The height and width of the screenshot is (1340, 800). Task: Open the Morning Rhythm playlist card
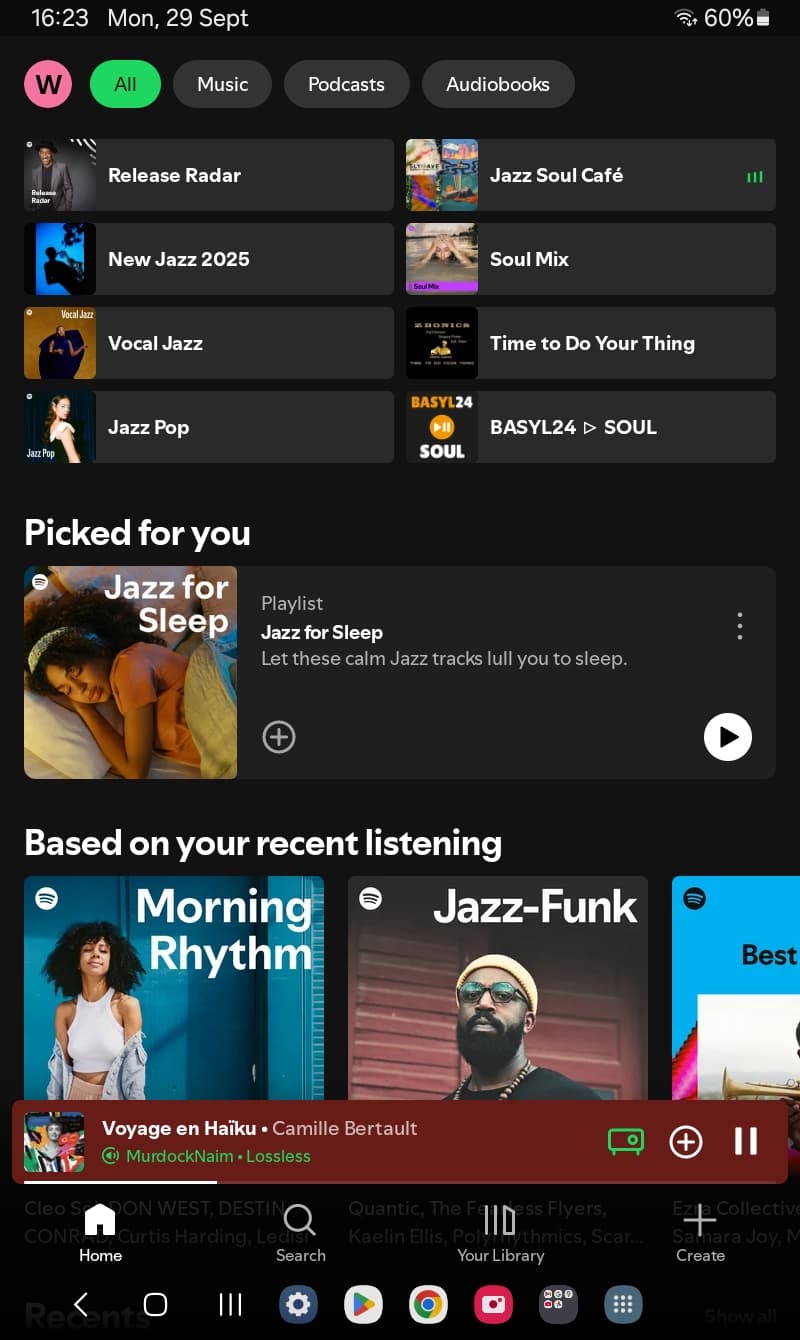pos(174,988)
